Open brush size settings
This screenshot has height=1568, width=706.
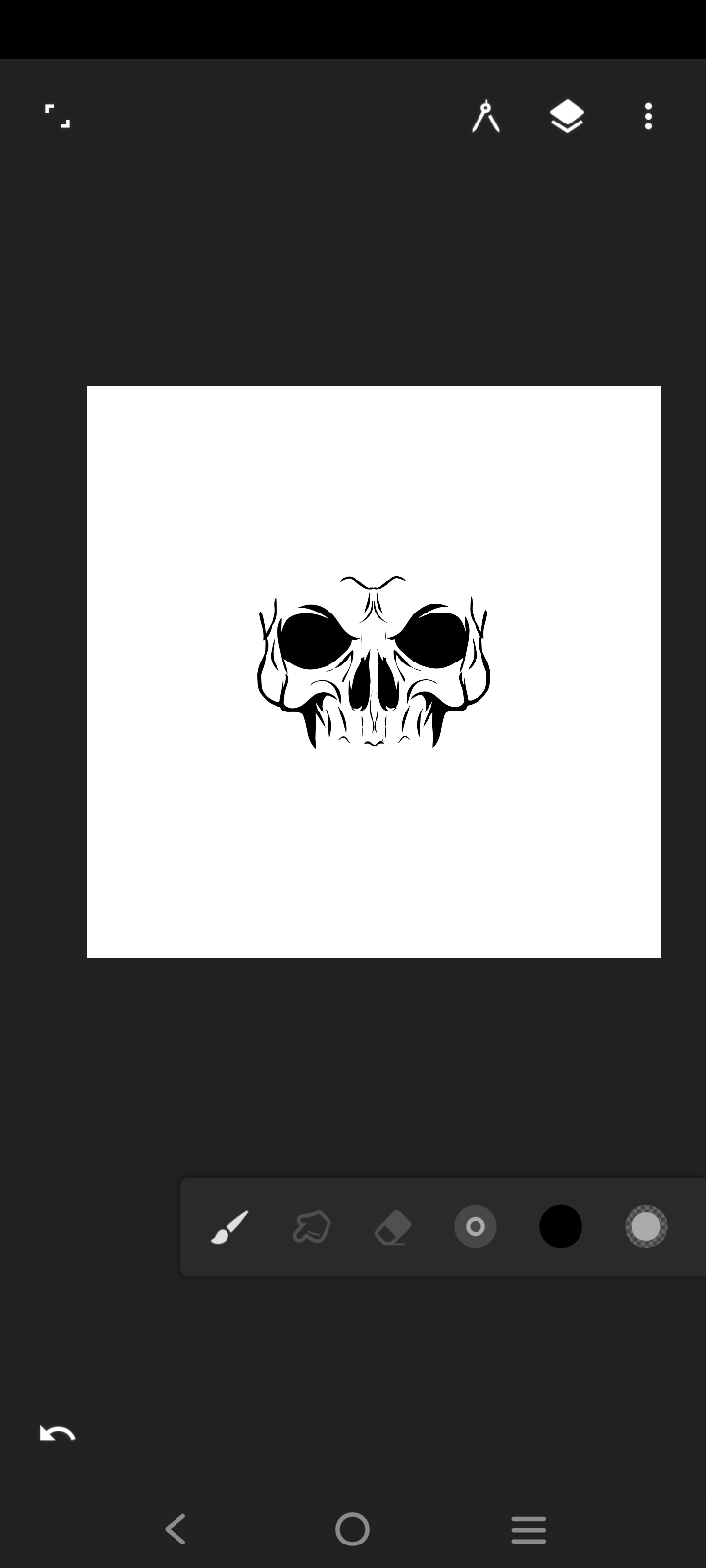tap(476, 1227)
